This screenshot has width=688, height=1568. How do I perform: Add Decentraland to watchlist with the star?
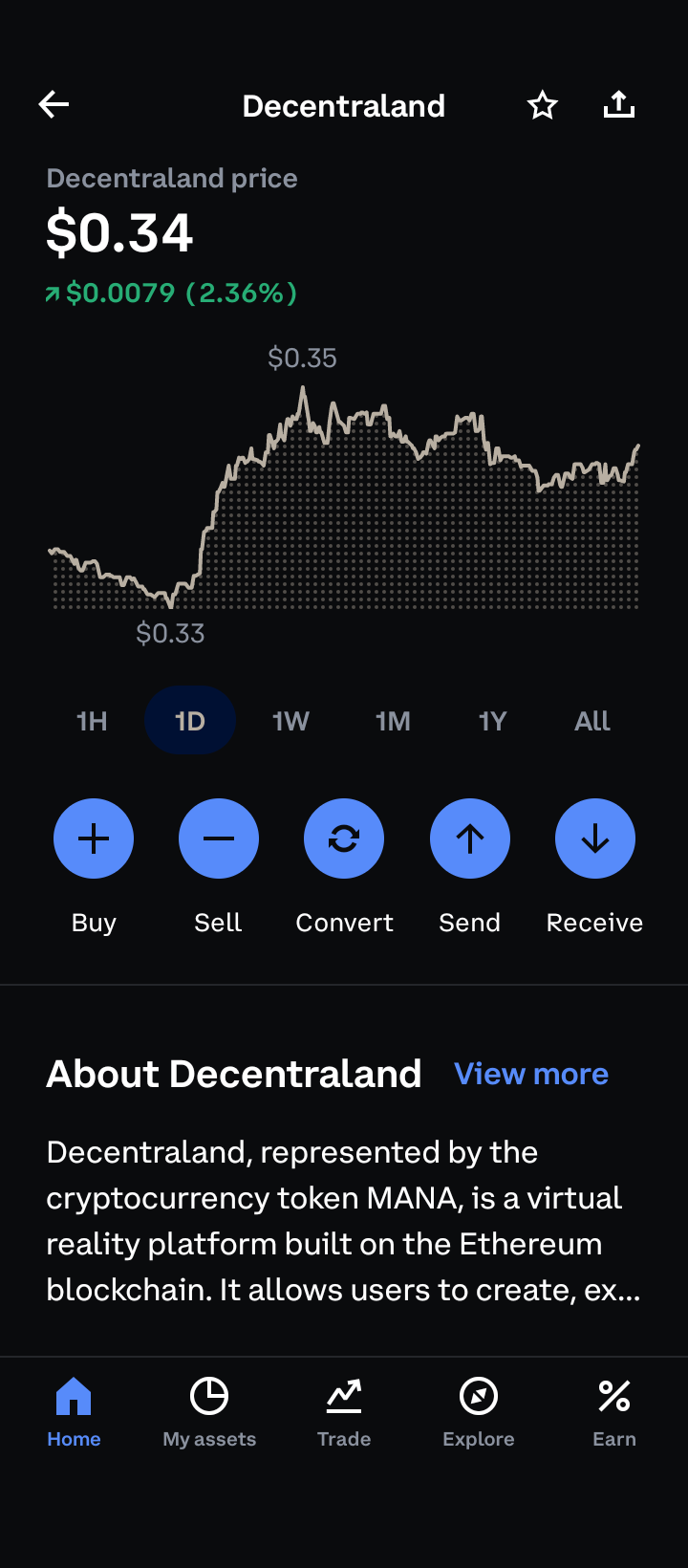[x=543, y=105]
